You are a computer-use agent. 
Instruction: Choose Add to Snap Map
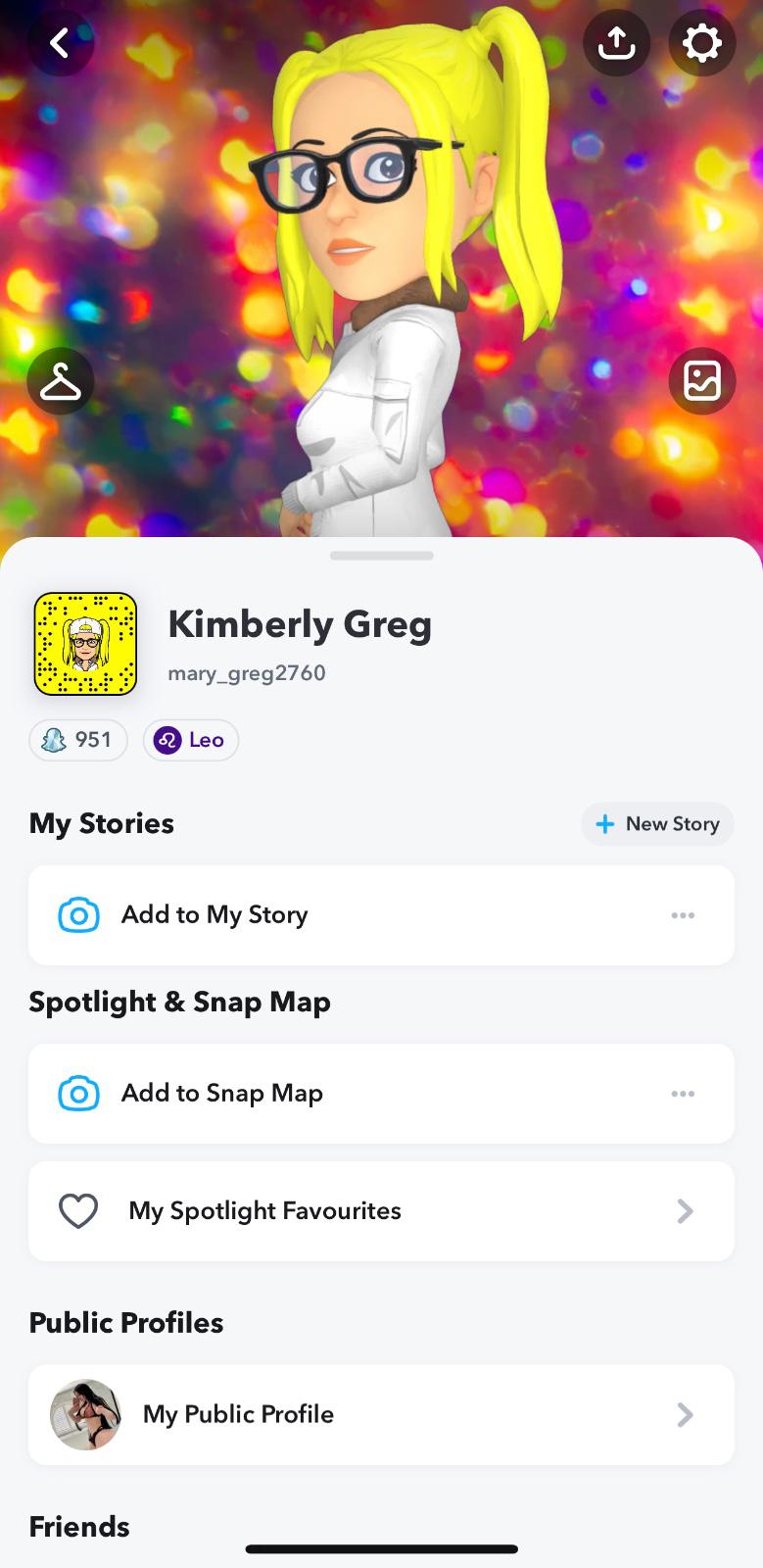(x=221, y=1094)
